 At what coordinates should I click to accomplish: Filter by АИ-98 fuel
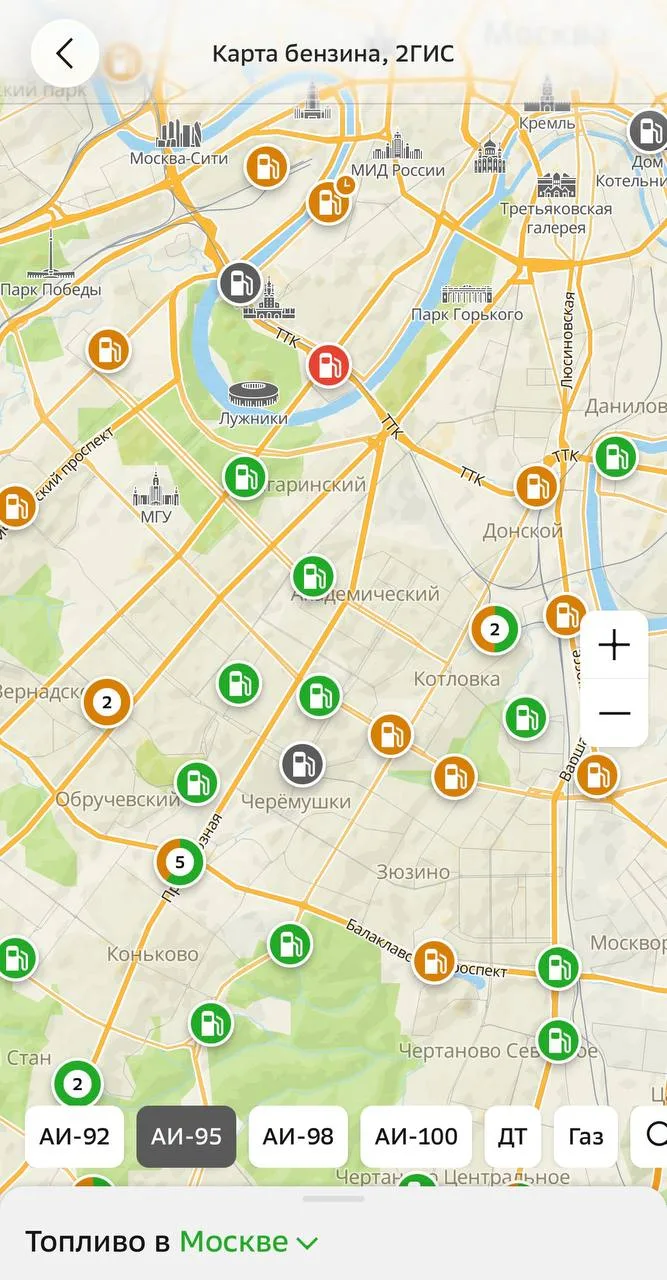[x=298, y=1136]
